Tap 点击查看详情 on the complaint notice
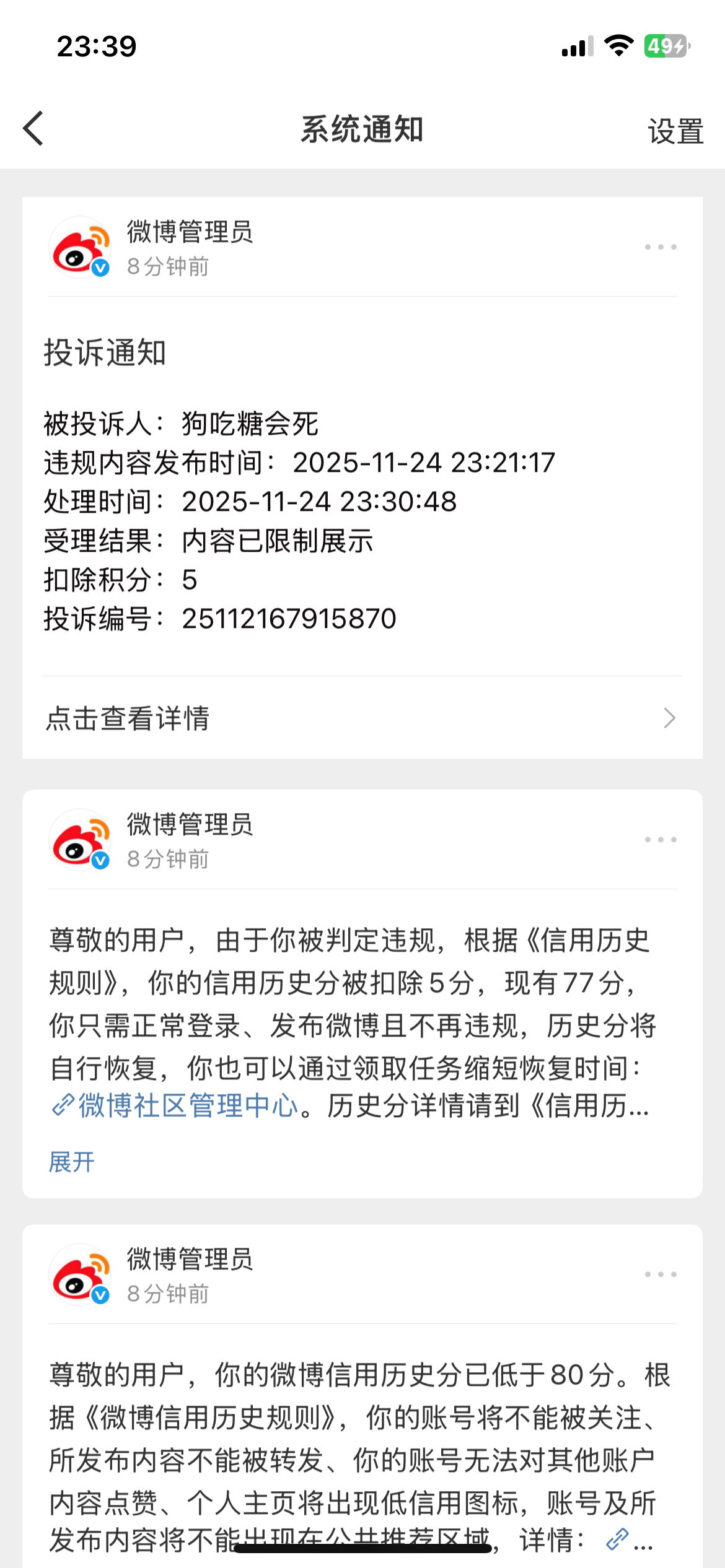The width and height of the screenshot is (725, 1568). click(x=127, y=718)
